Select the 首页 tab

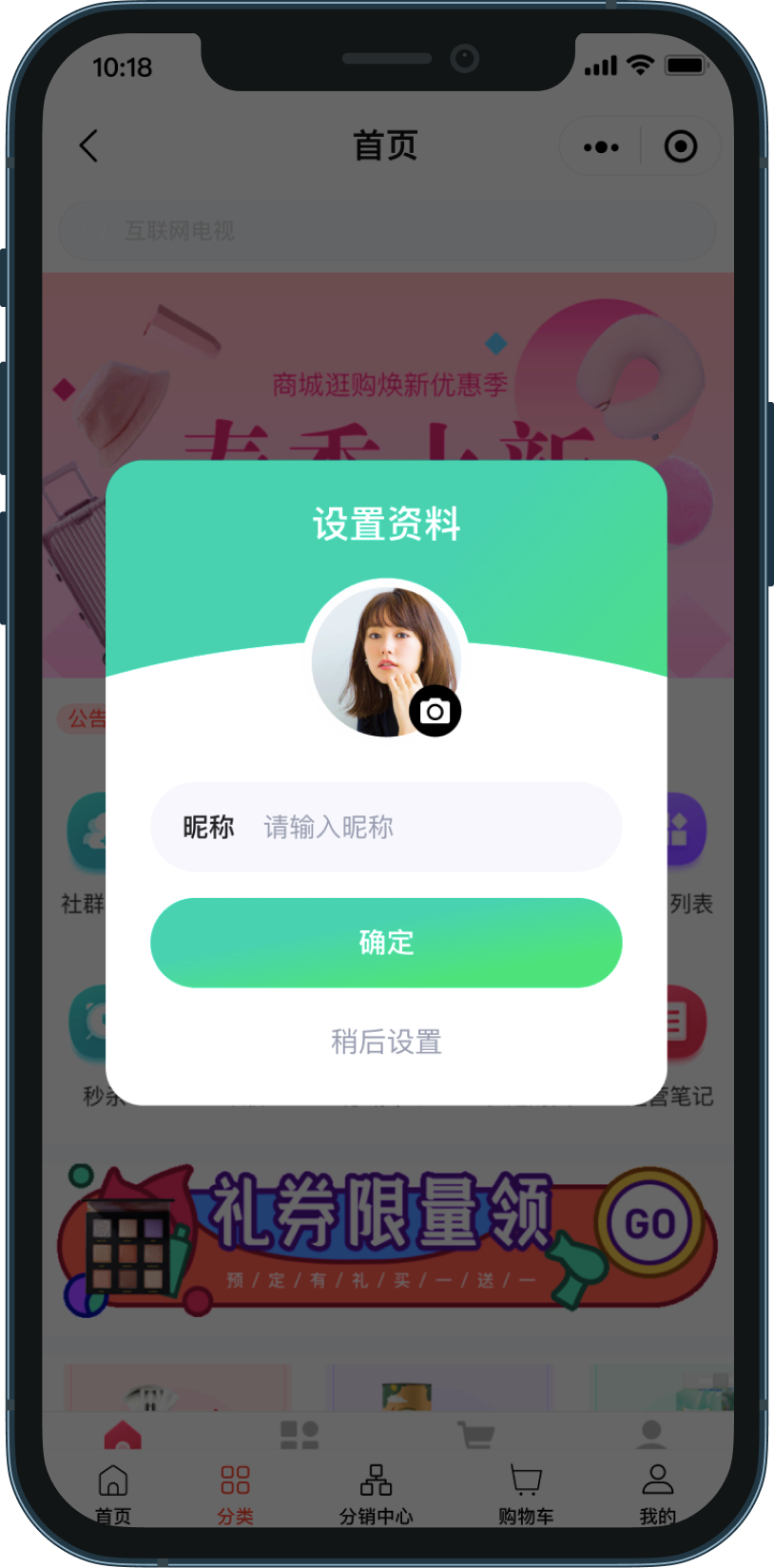tap(113, 1494)
